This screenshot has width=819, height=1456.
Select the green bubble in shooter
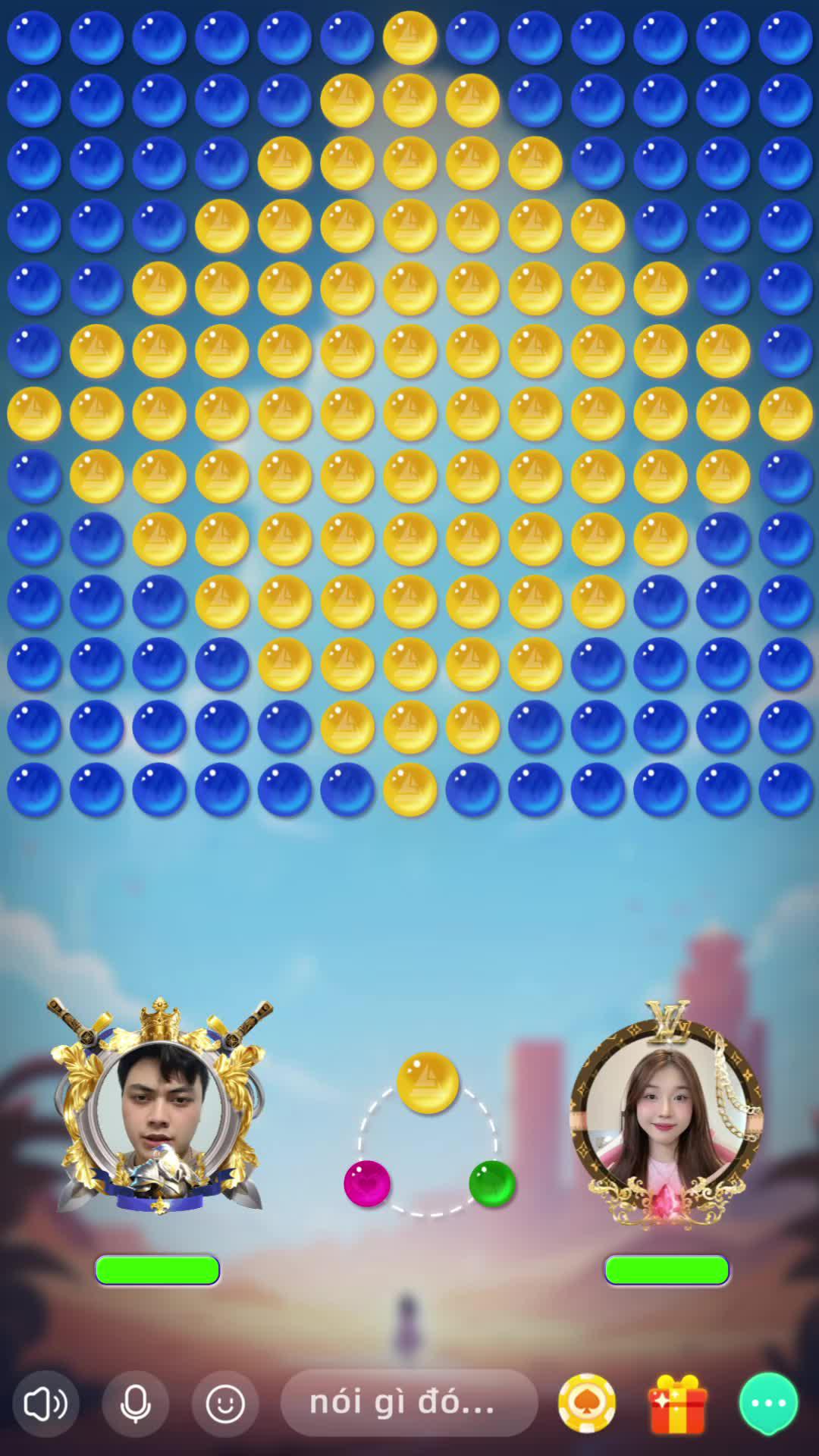pos(492,1183)
